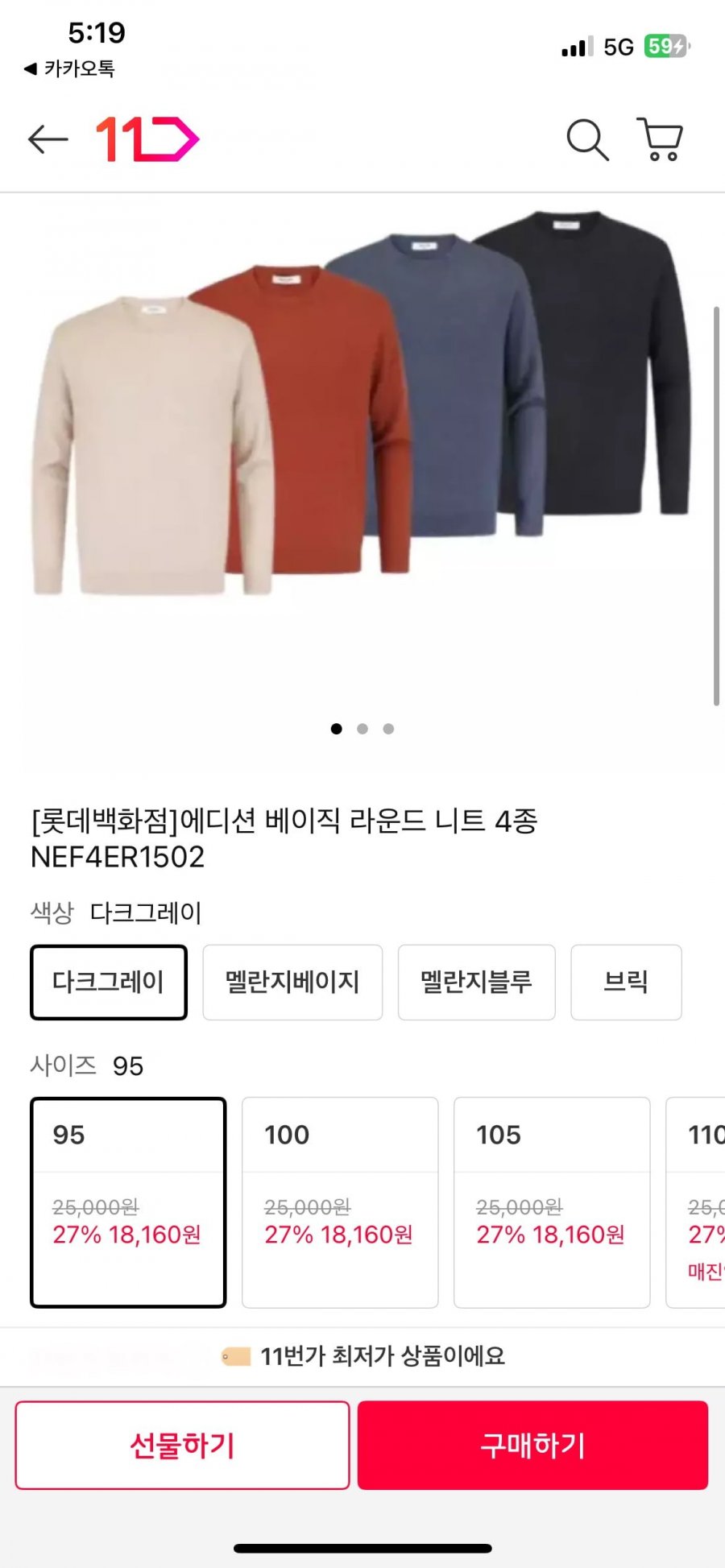Choose the 멜란지베이지 color
The image size is (725, 1568).
pyautogui.click(x=292, y=982)
